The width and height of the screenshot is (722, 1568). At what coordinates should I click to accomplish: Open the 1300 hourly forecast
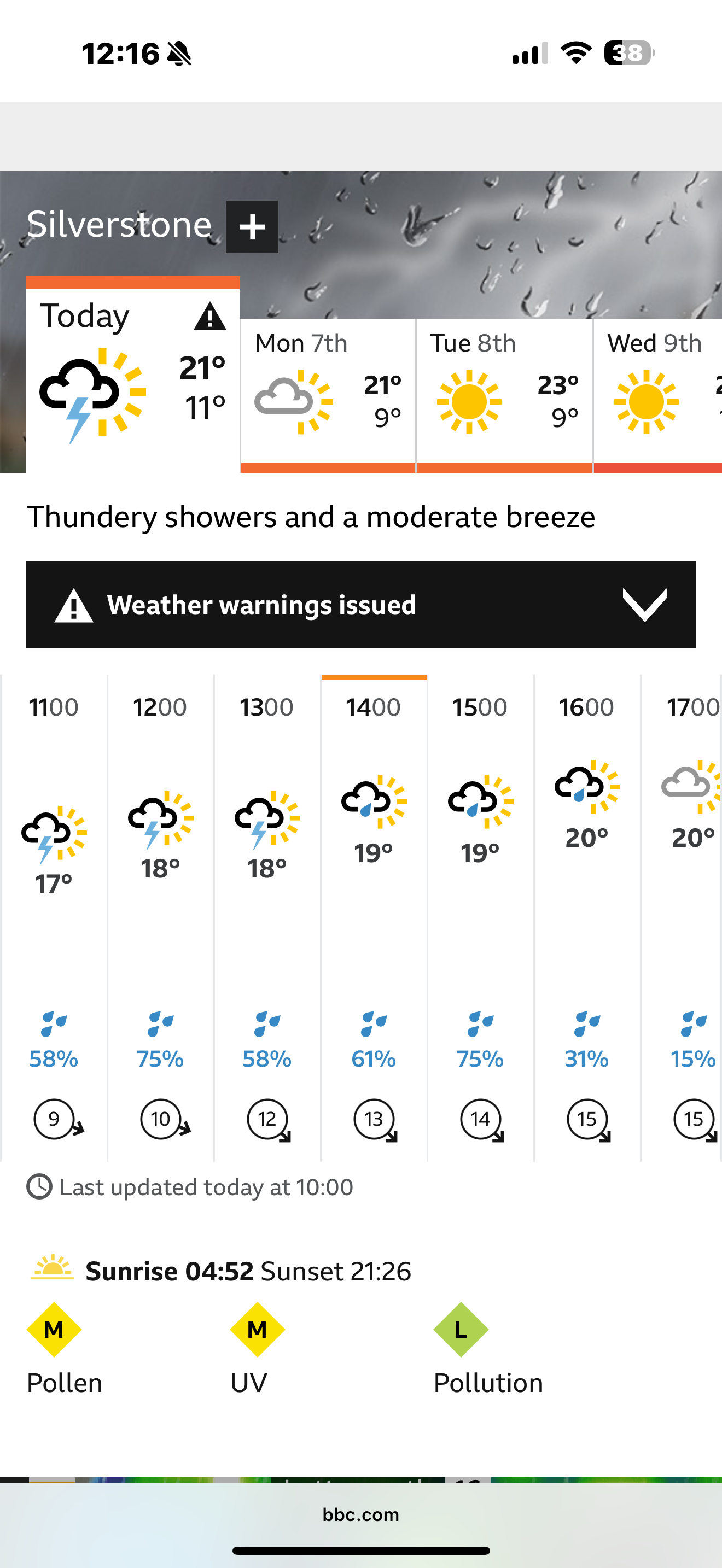tap(267, 918)
